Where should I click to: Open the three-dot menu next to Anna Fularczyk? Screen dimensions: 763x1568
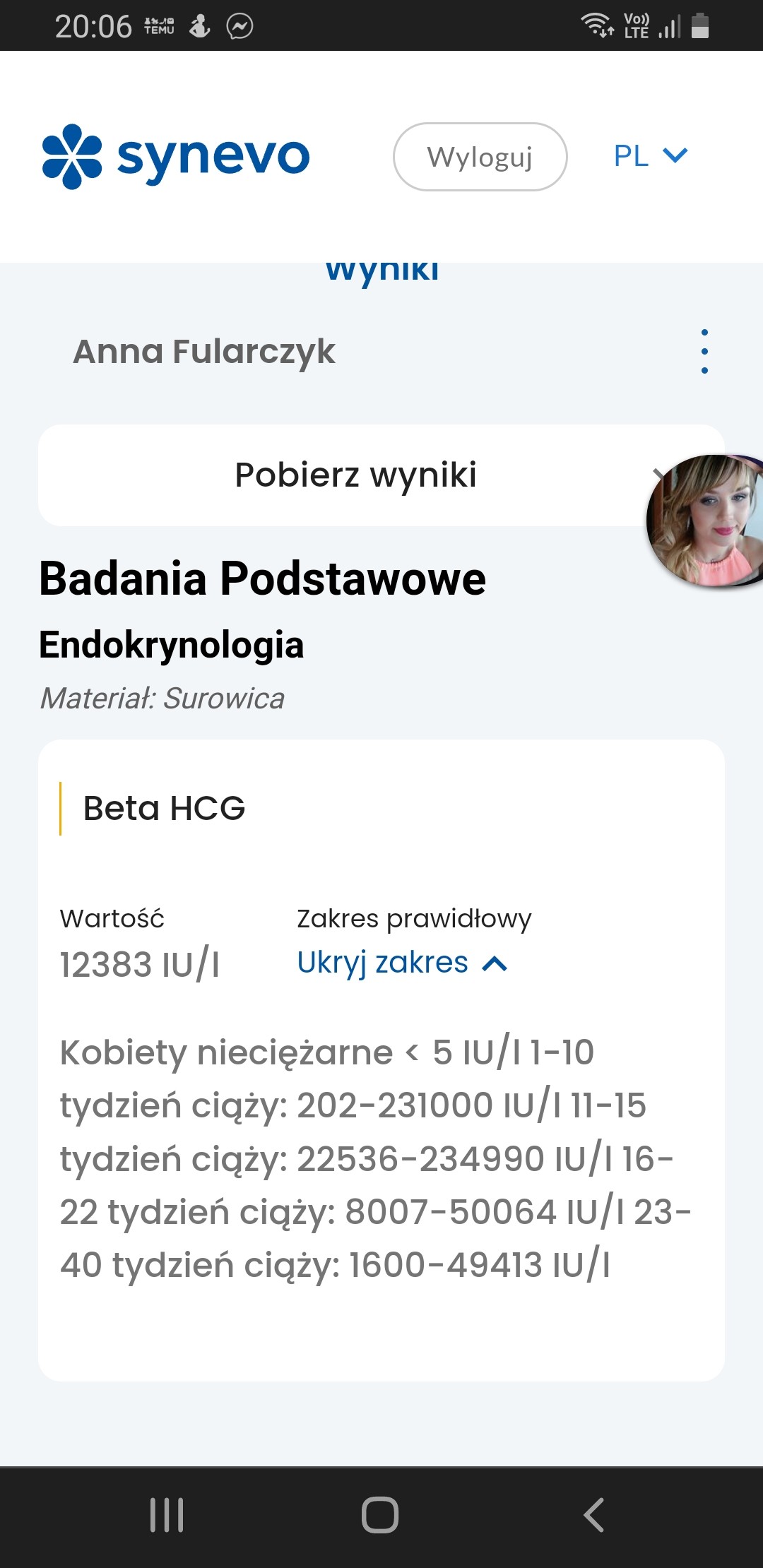(704, 351)
